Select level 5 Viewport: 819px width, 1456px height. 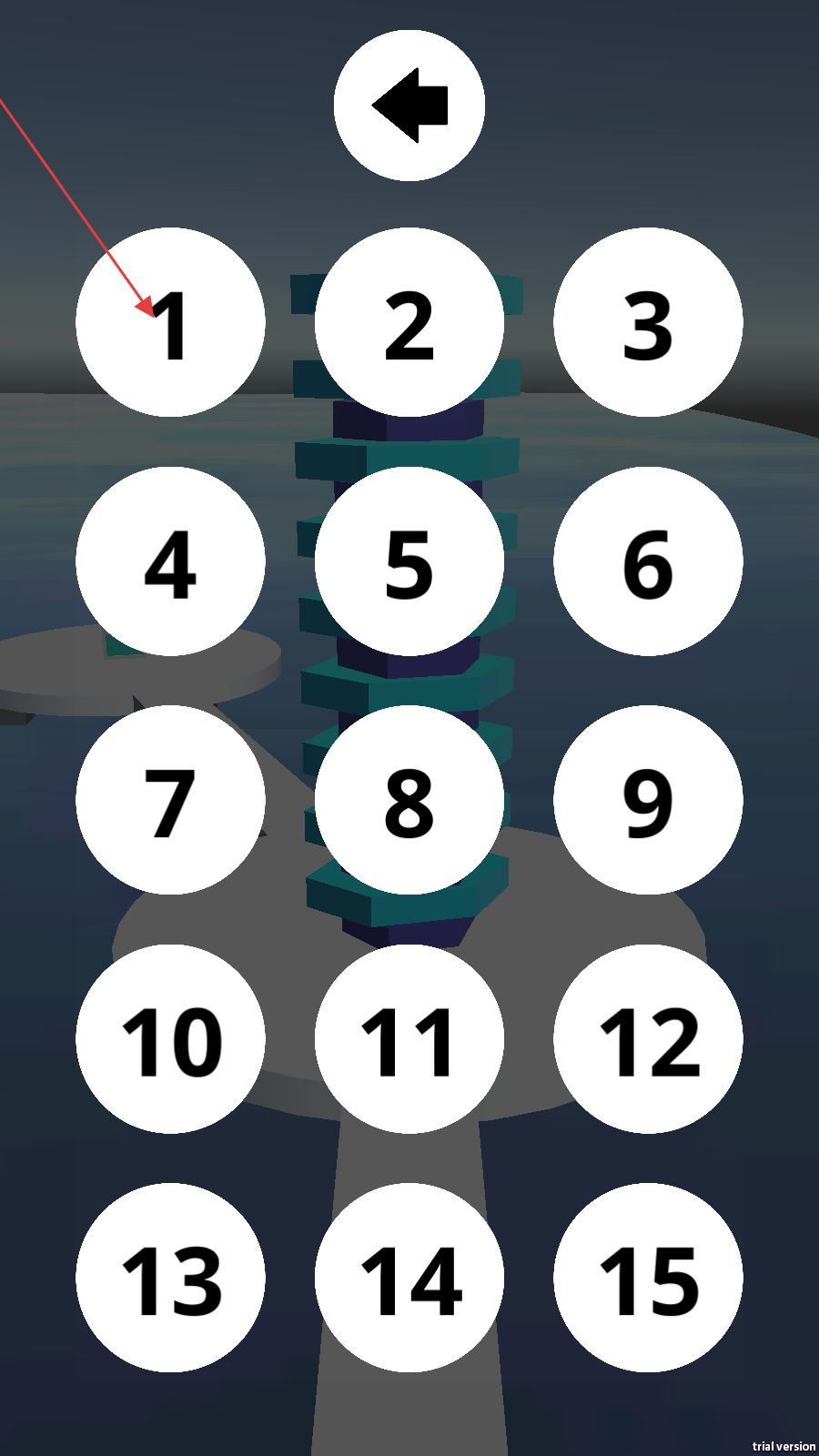coord(409,561)
